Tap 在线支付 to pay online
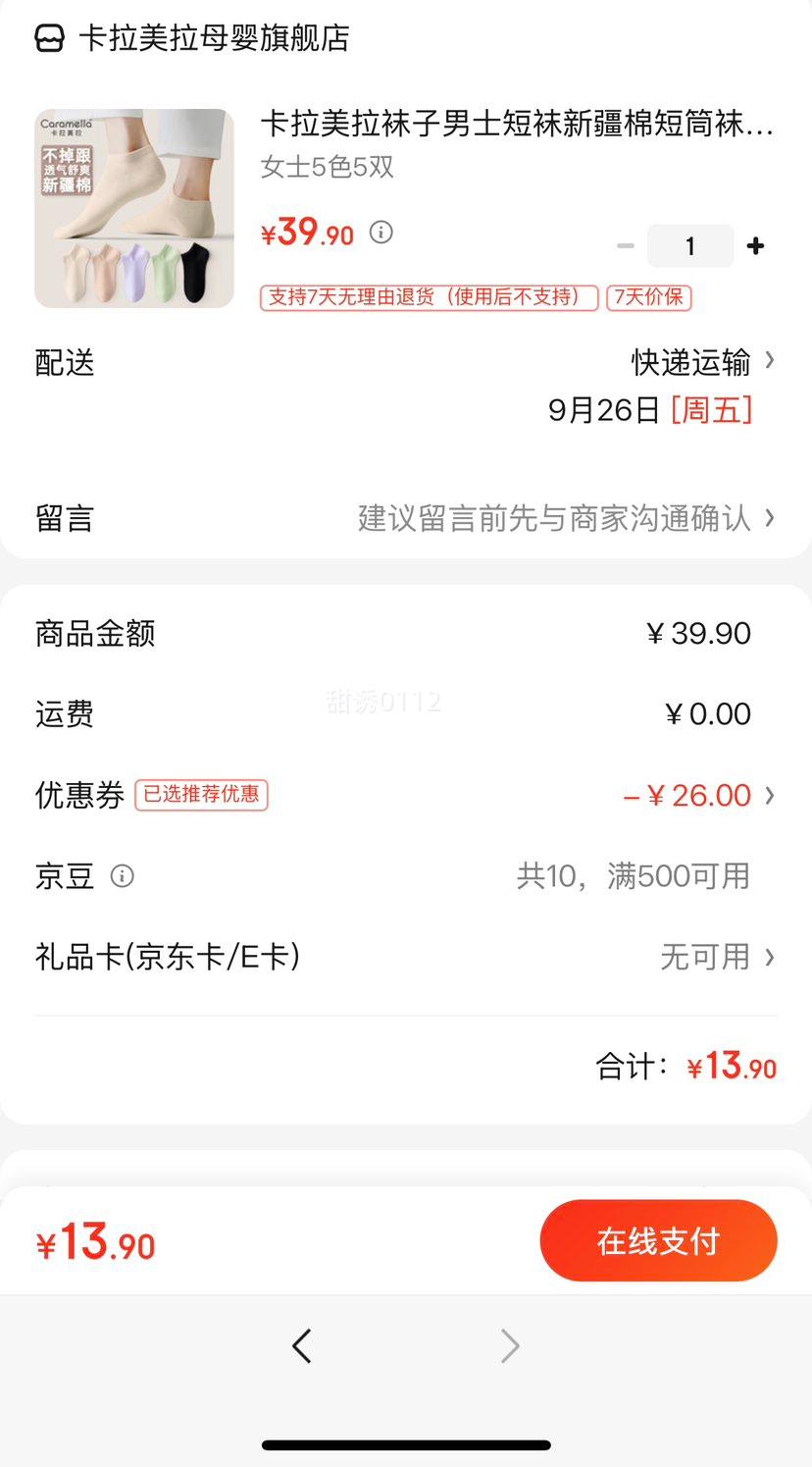The image size is (812, 1467). pos(658,1240)
